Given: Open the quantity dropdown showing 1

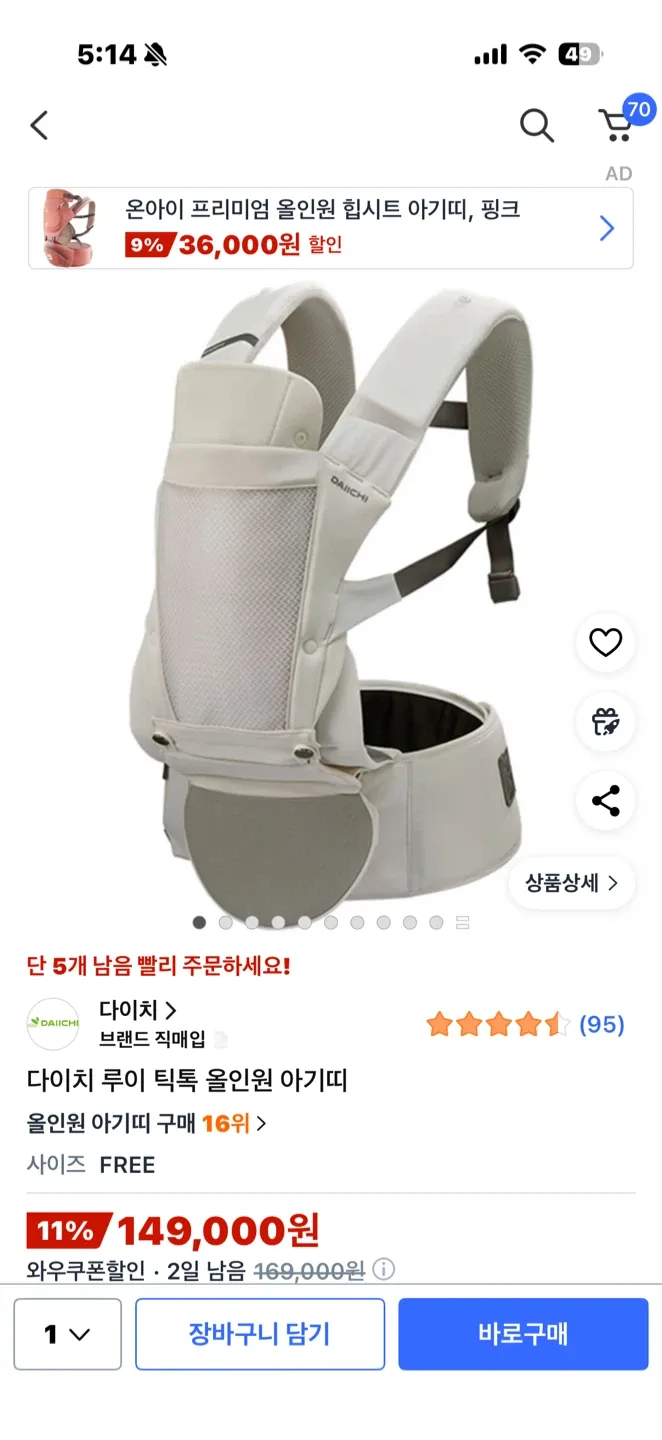Looking at the screenshot, I should (x=68, y=1334).
